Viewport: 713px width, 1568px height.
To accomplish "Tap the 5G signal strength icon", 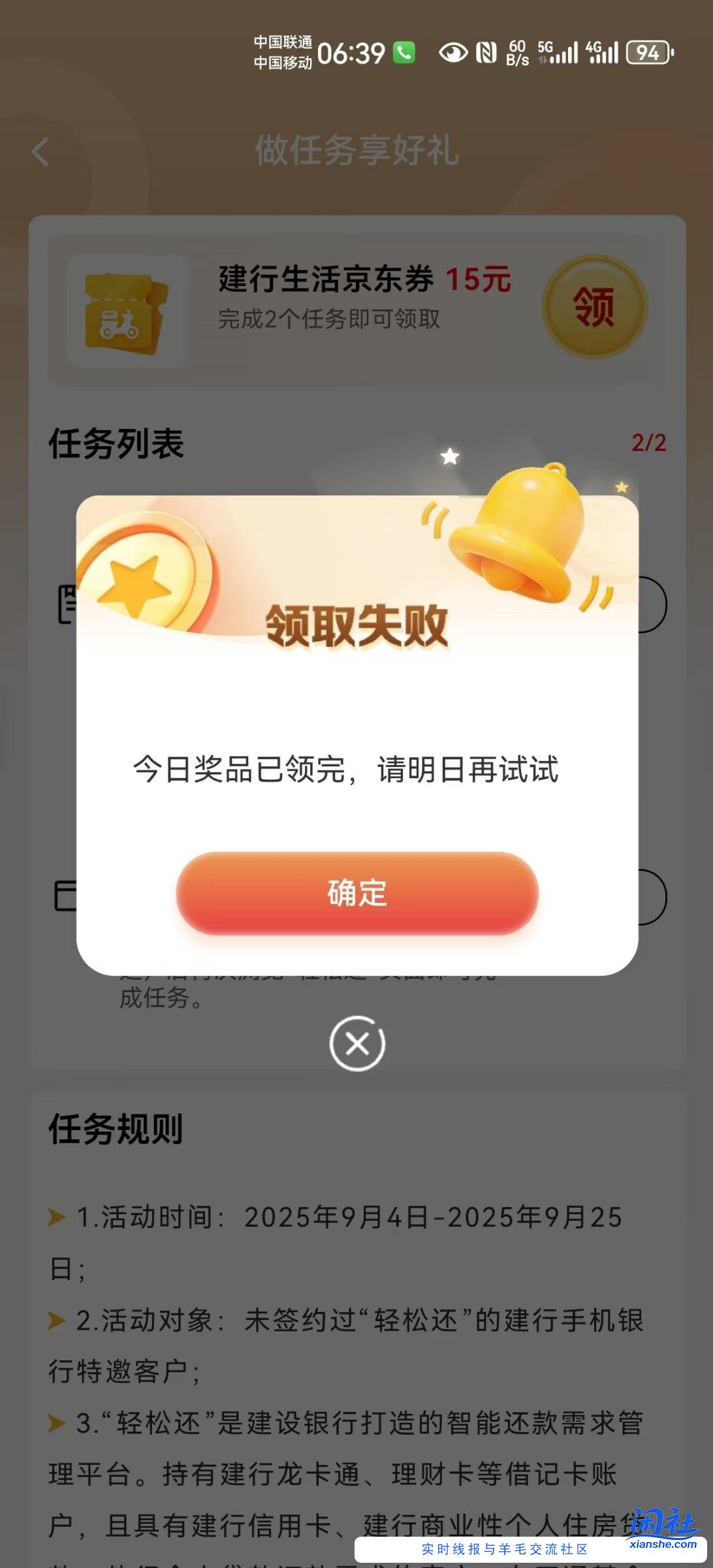I will (x=558, y=52).
